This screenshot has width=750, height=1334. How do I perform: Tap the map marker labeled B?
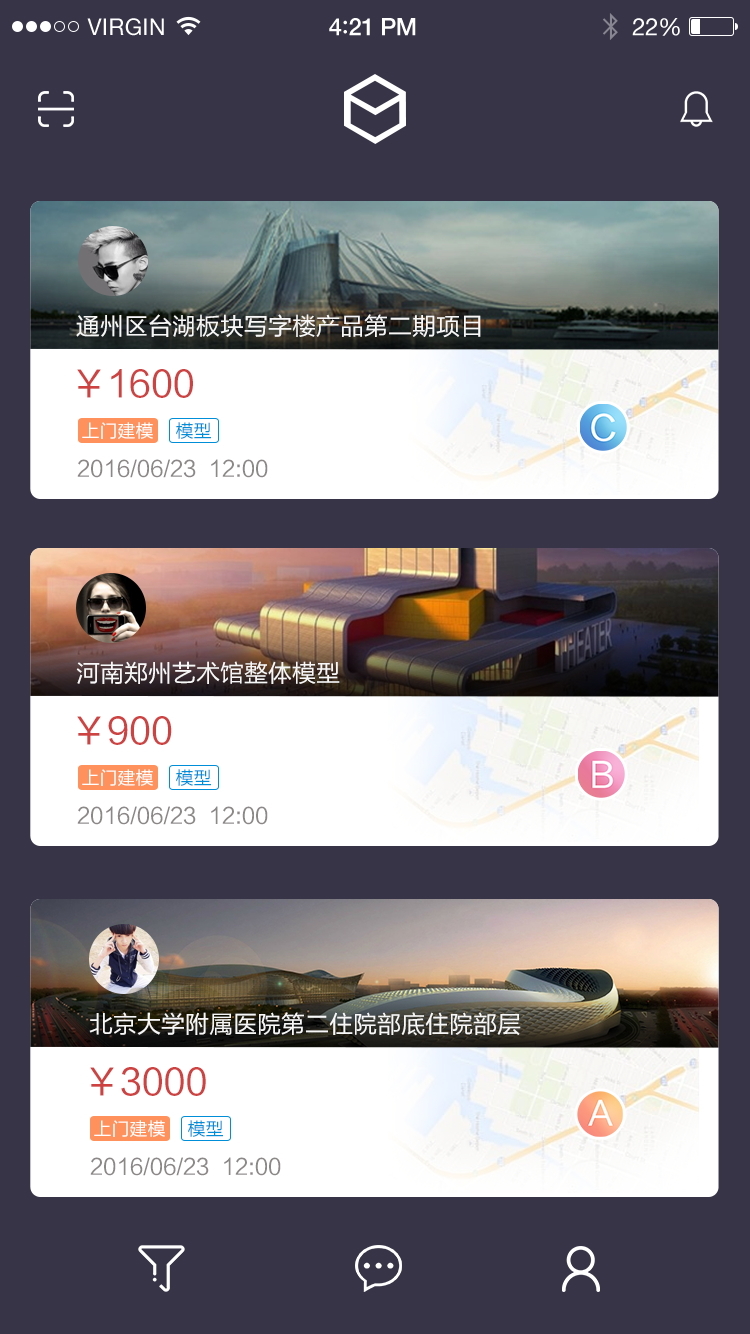click(x=600, y=774)
